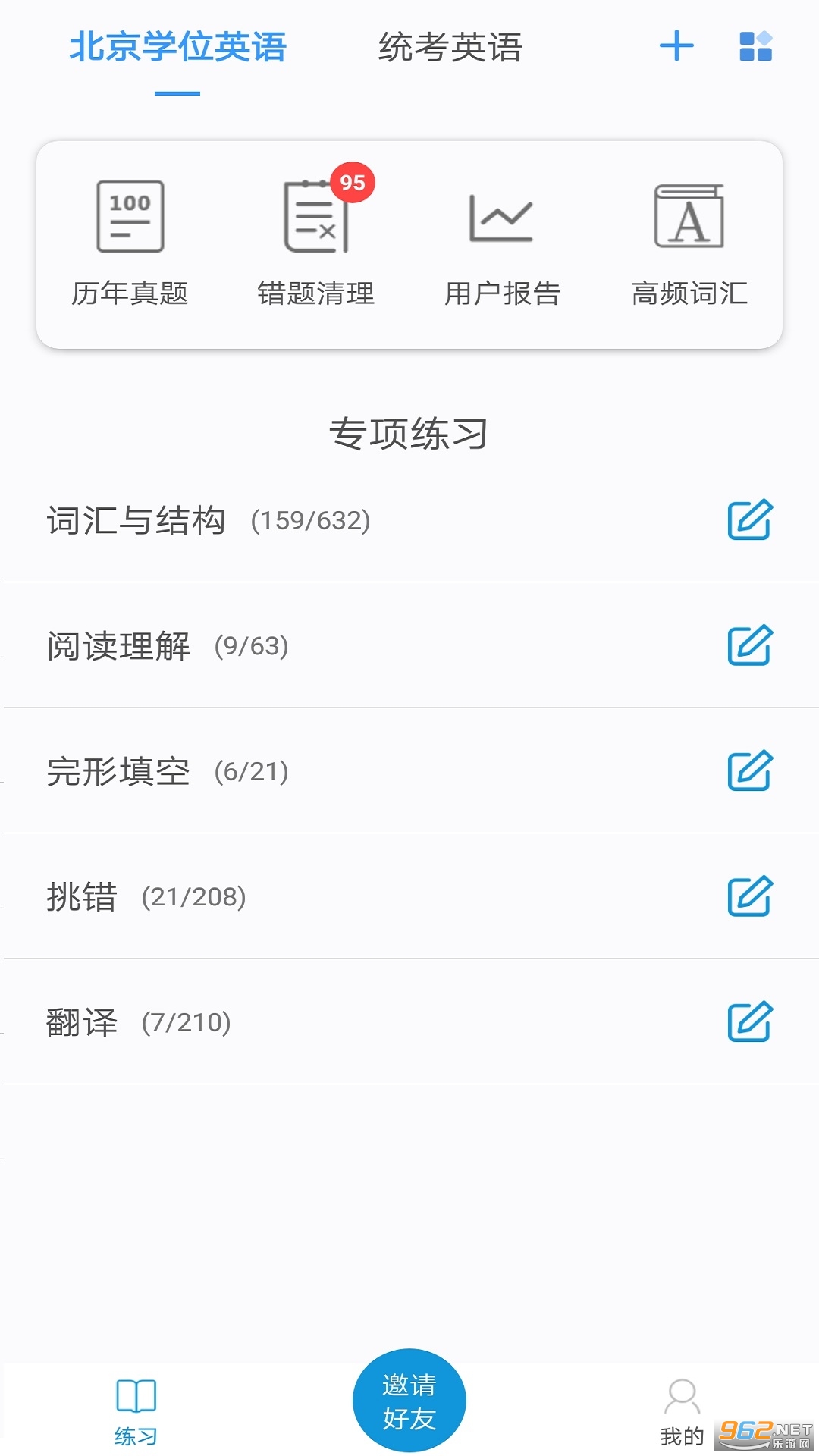Tap the 邀请好友 invite friends button
The image size is (819, 1456).
point(409,1400)
